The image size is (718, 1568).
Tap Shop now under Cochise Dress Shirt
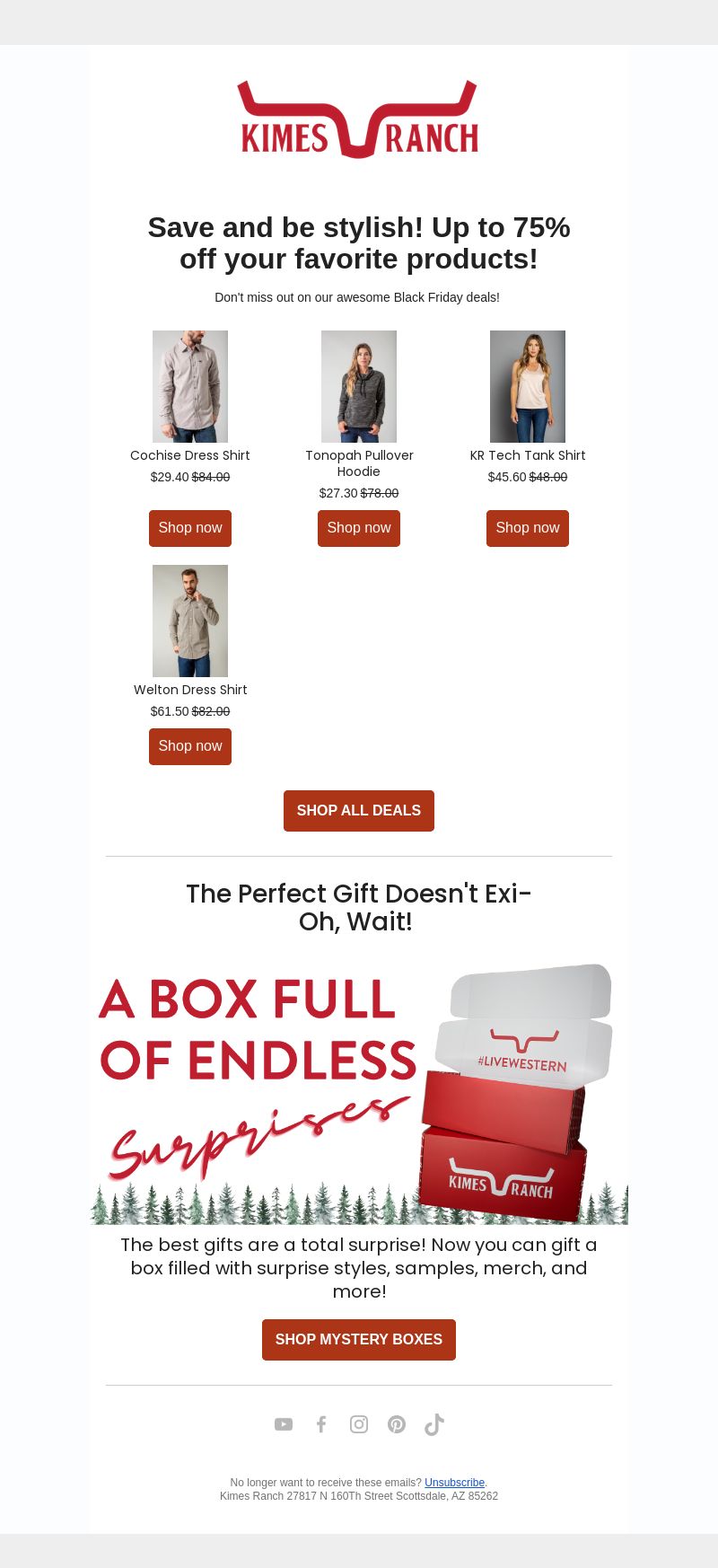190,528
